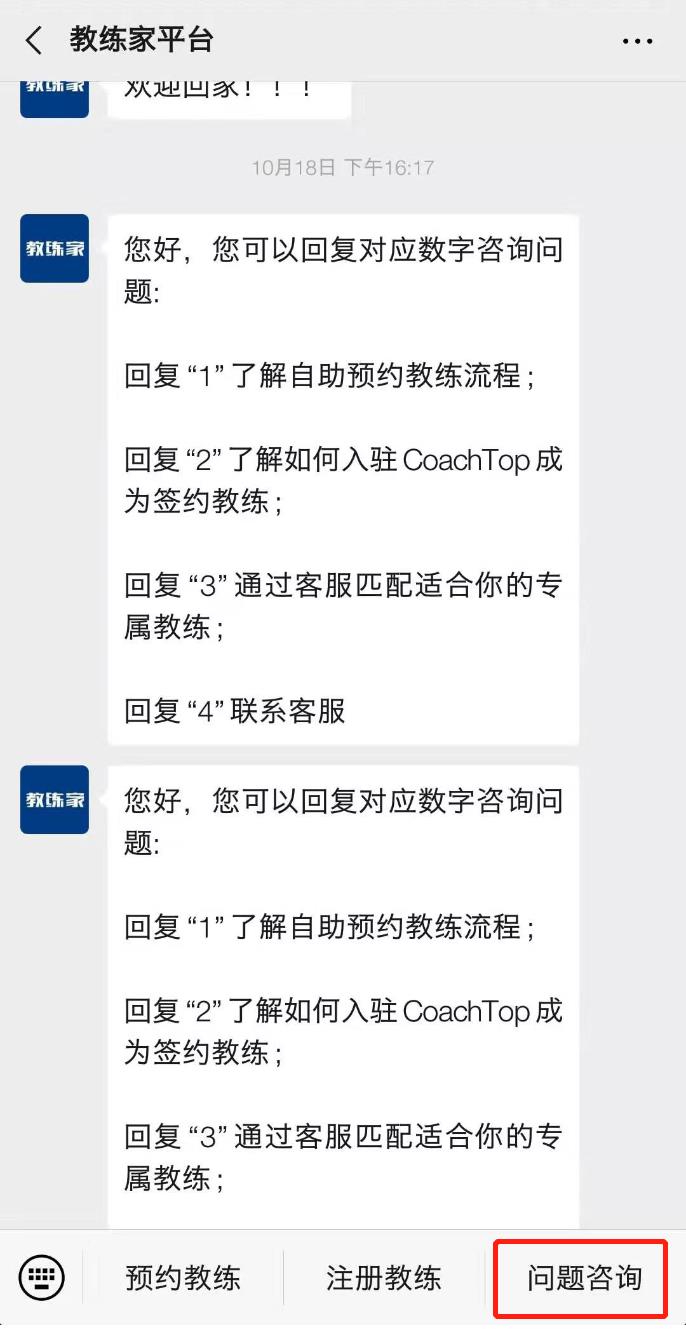The height and width of the screenshot is (1329, 686).
Task: Select the 注册教练 menu item
Action: 384,1277
